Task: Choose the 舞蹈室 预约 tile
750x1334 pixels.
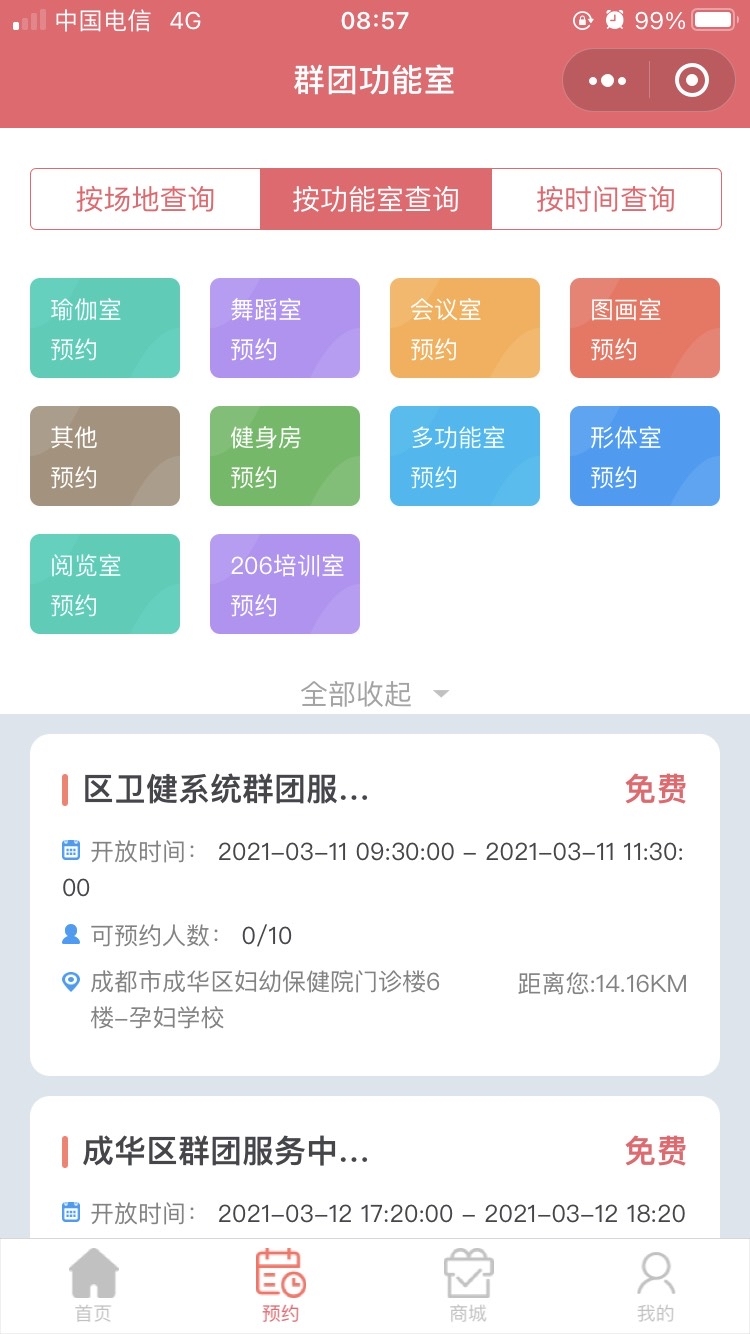Action: [x=285, y=328]
